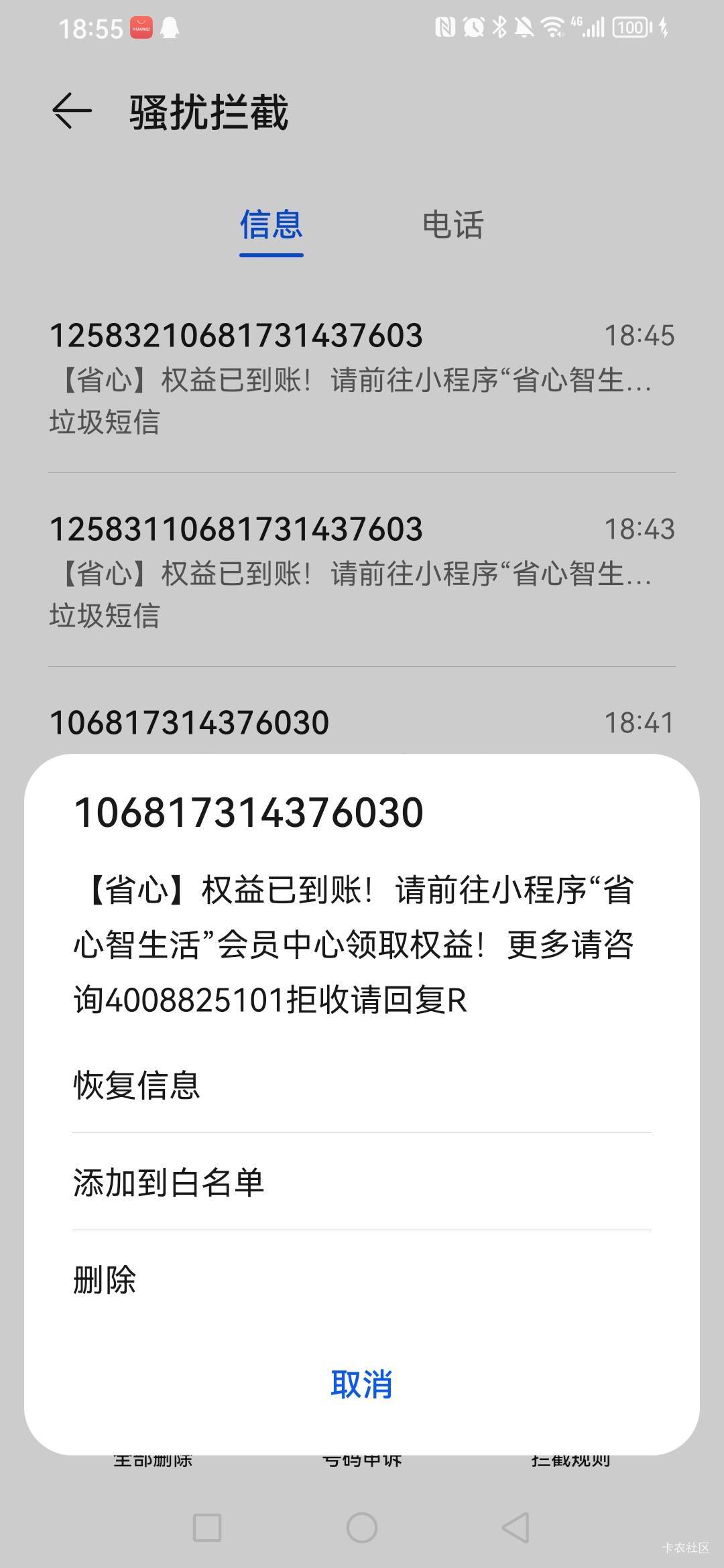
Task: Tap the system home button
Action: [361, 1528]
